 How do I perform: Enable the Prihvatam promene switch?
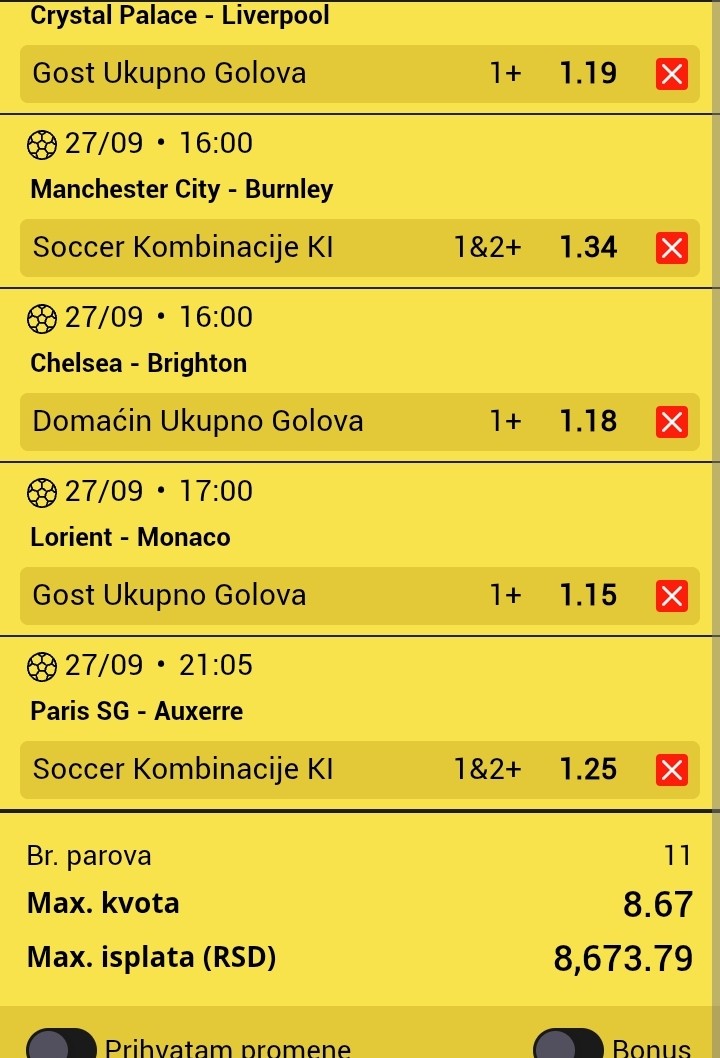coord(62,1044)
